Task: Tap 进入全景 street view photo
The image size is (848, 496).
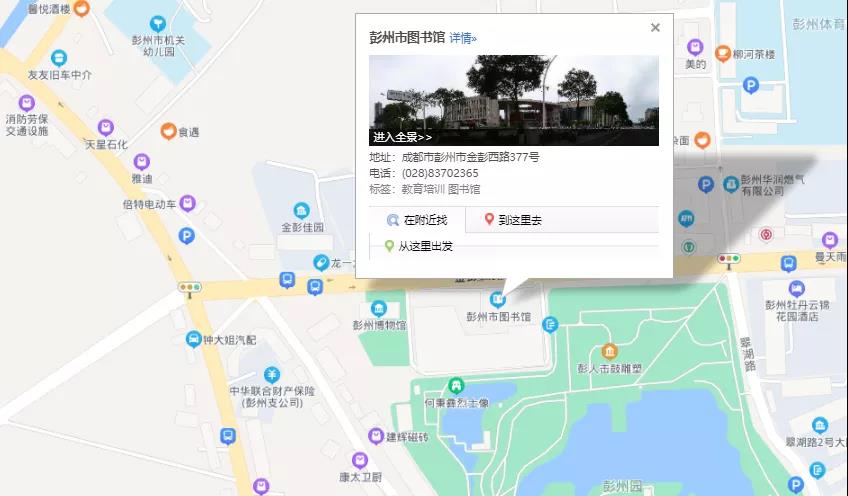Action: click(513, 100)
